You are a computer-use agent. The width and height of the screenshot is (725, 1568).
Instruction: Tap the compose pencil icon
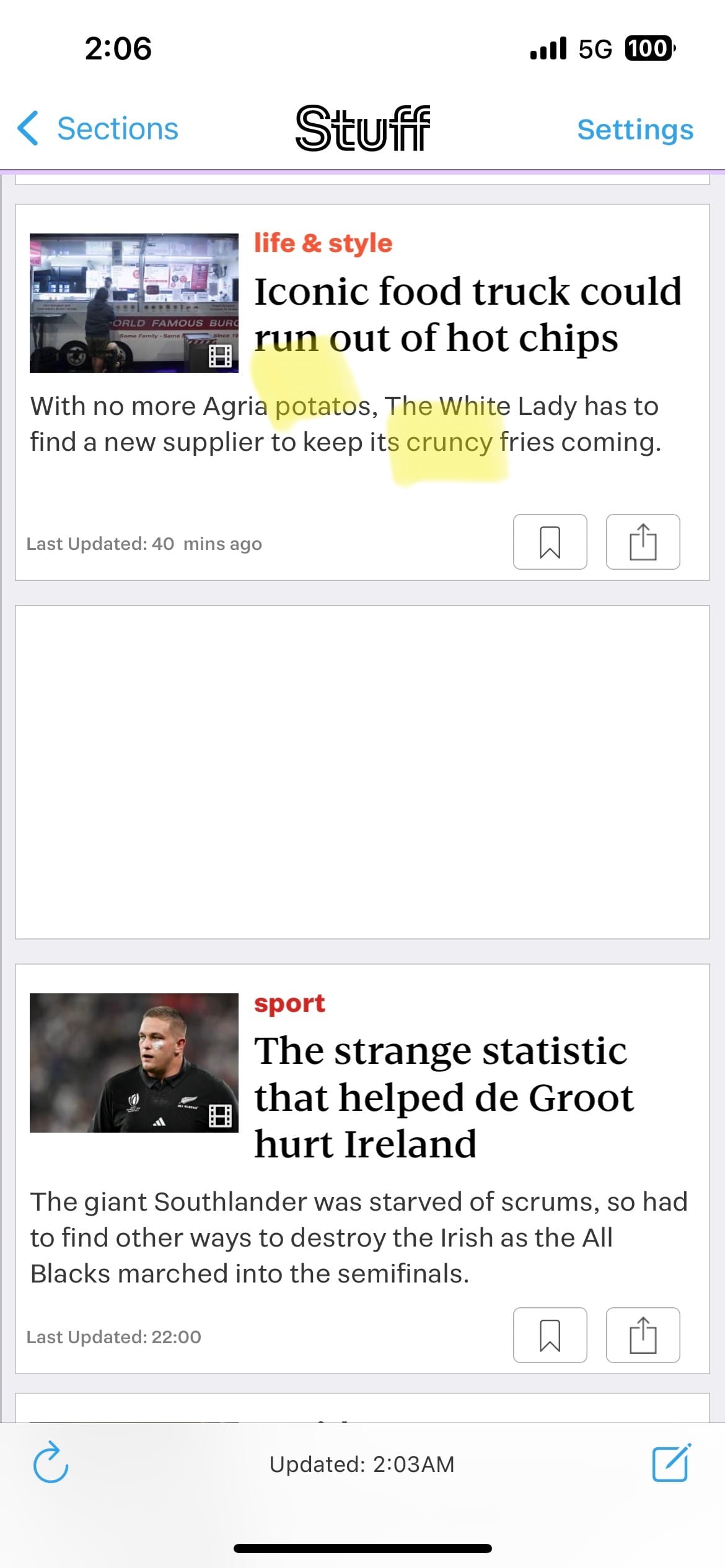671,1463
